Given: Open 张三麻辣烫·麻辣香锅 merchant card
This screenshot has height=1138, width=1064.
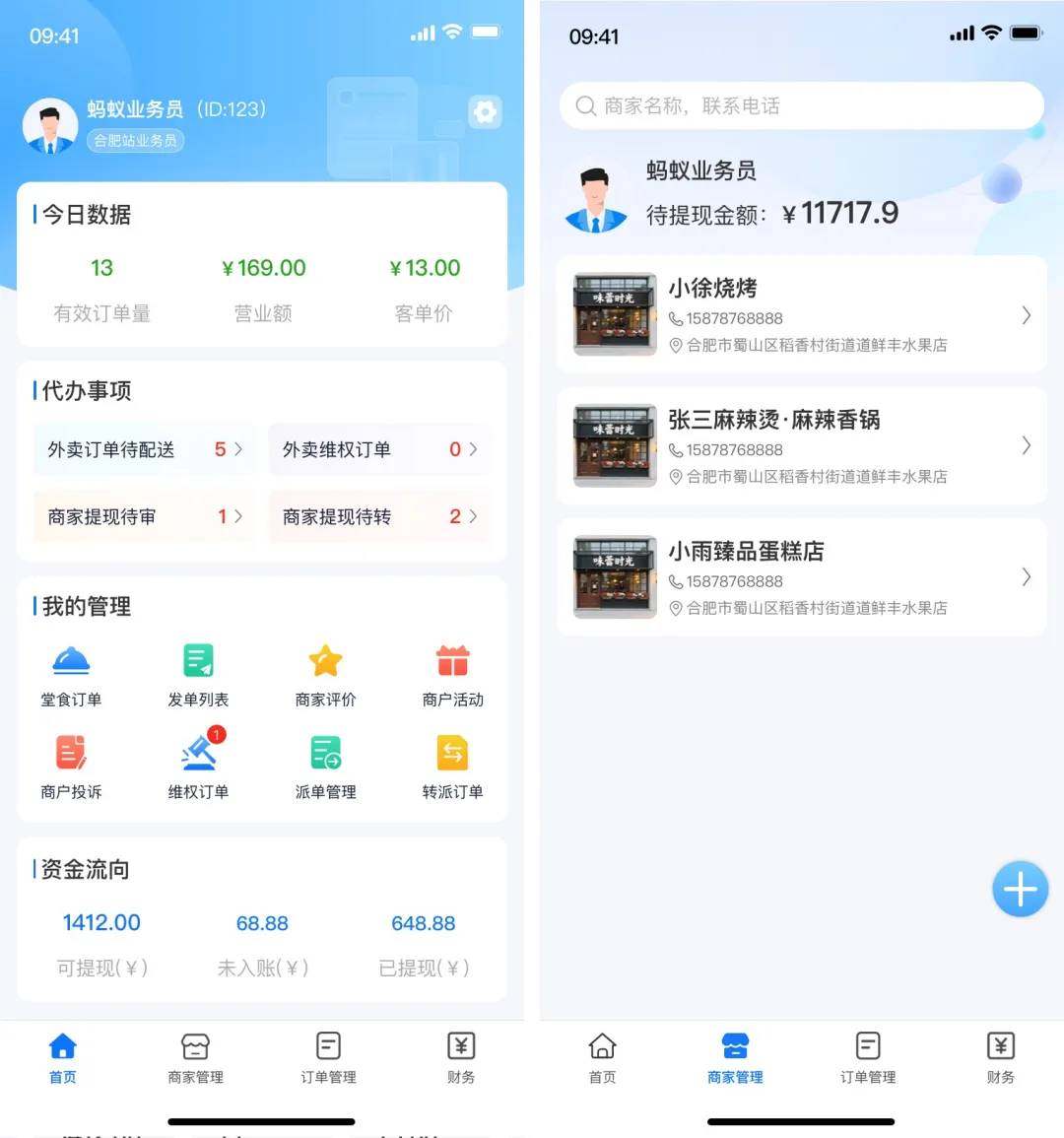Looking at the screenshot, I should pos(801,446).
